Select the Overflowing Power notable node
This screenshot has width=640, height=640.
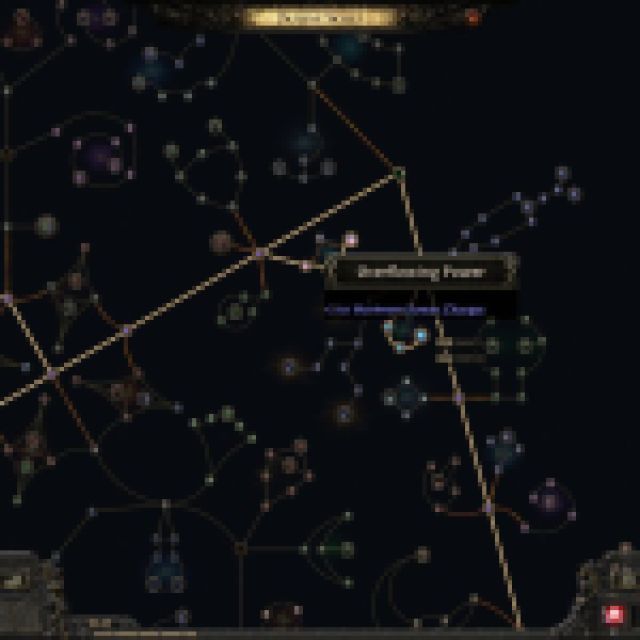point(350,240)
